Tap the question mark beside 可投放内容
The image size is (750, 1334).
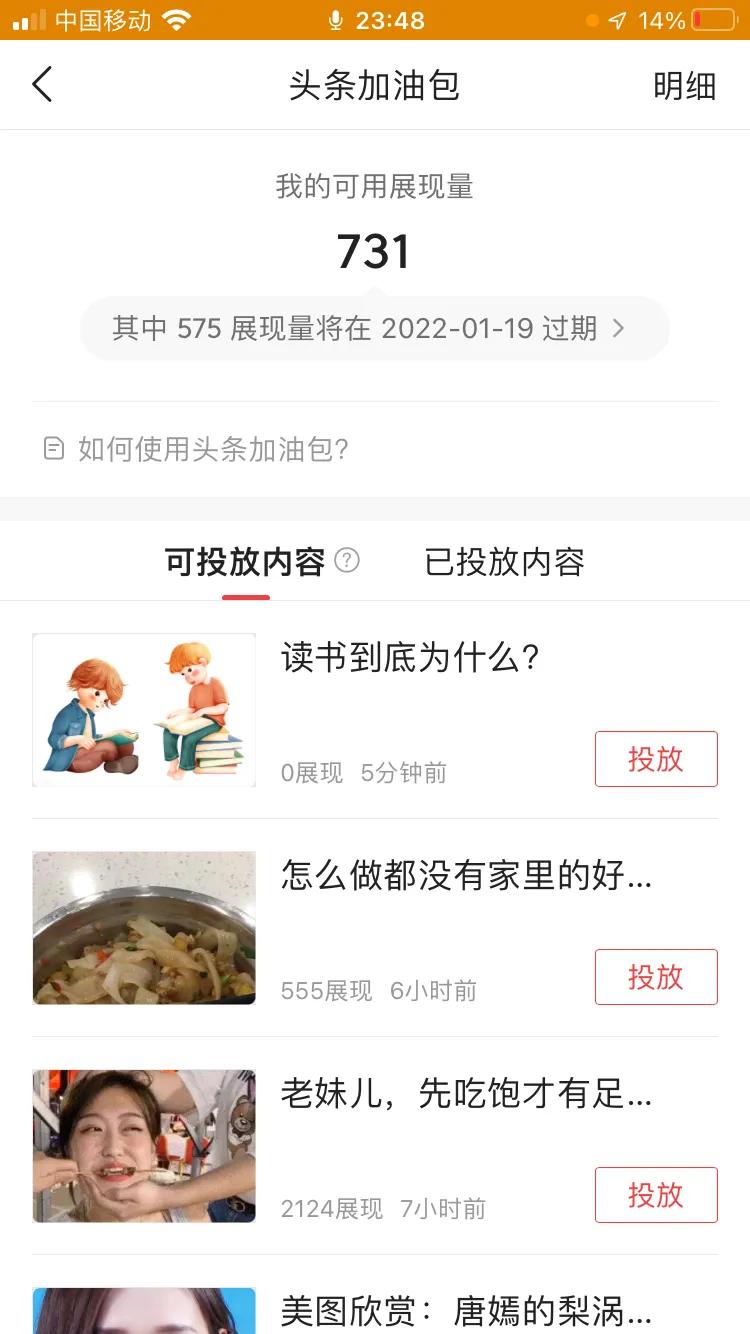346,562
